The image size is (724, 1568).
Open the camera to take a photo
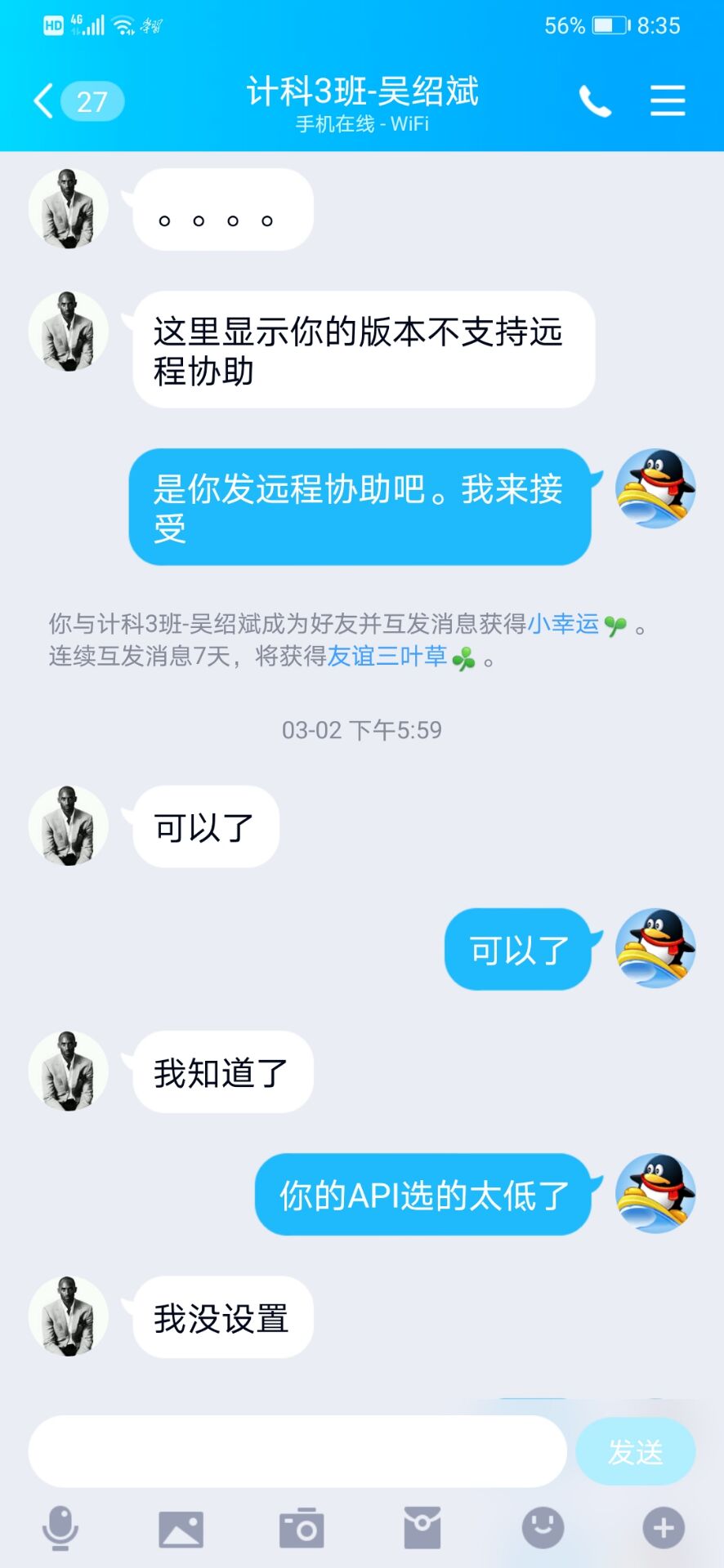pyautogui.click(x=302, y=1528)
